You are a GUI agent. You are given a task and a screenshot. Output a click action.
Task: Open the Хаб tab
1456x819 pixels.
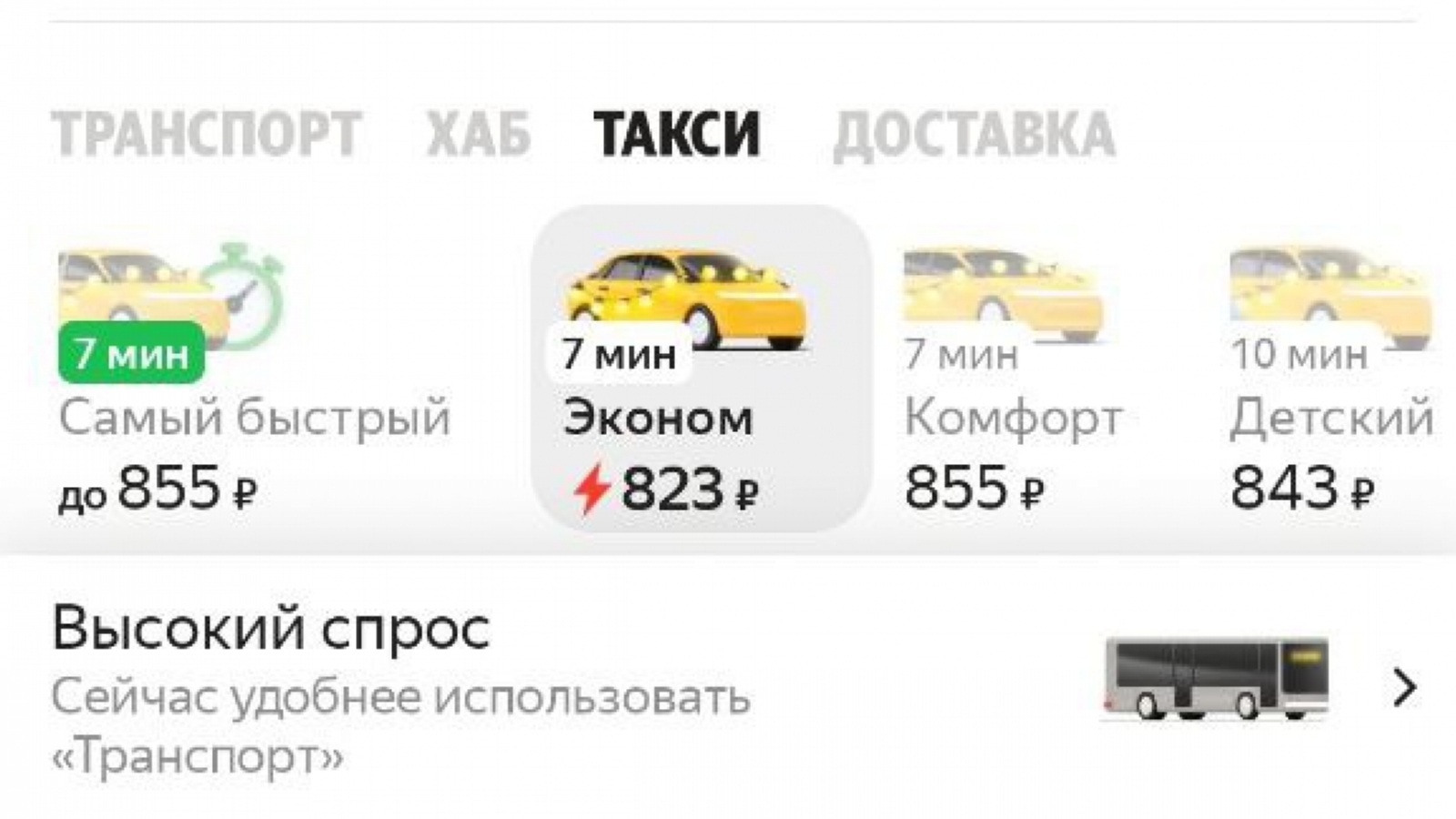click(x=478, y=134)
